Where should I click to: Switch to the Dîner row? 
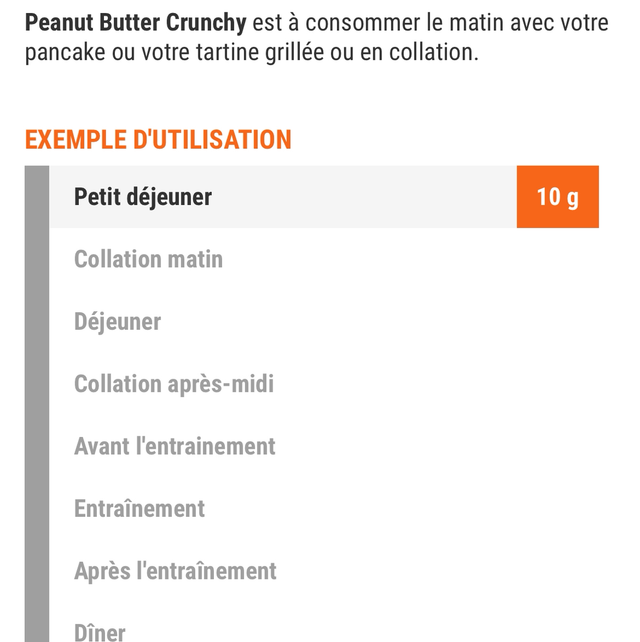(x=100, y=631)
